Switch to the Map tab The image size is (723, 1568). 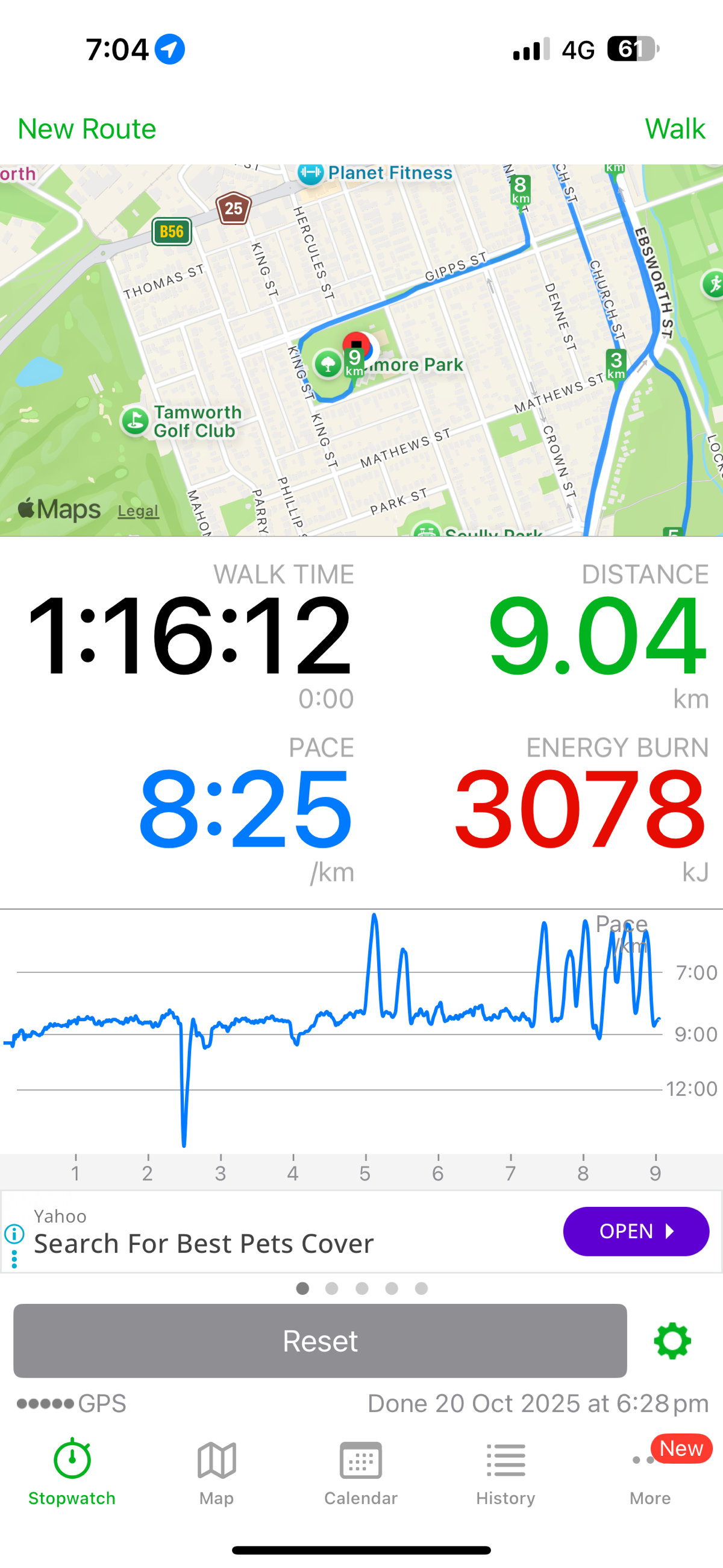click(x=217, y=1470)
